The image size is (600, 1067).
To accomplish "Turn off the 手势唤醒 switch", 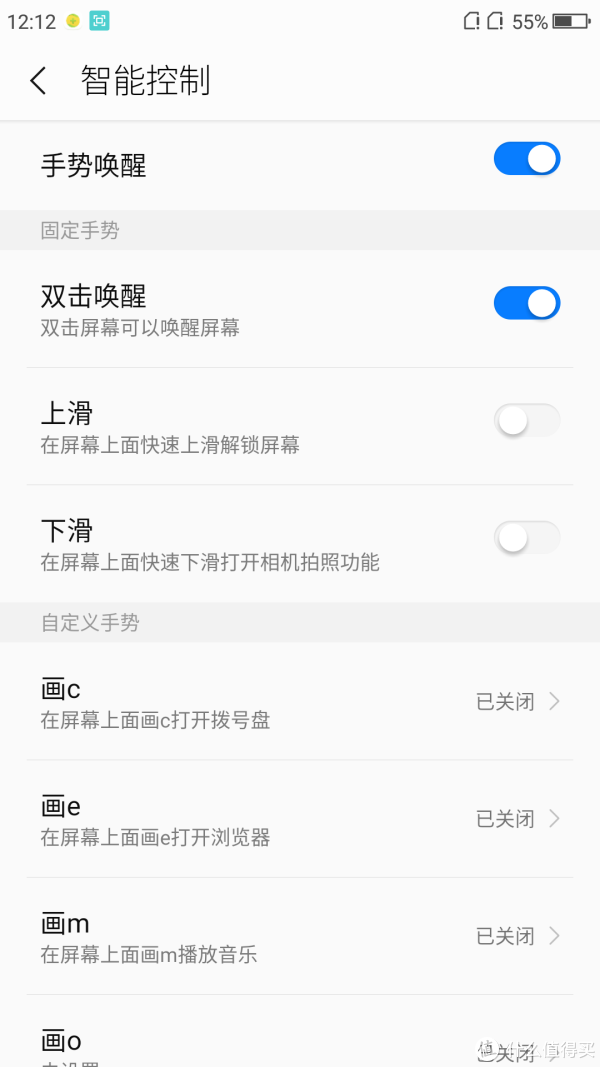I will 527,159.
